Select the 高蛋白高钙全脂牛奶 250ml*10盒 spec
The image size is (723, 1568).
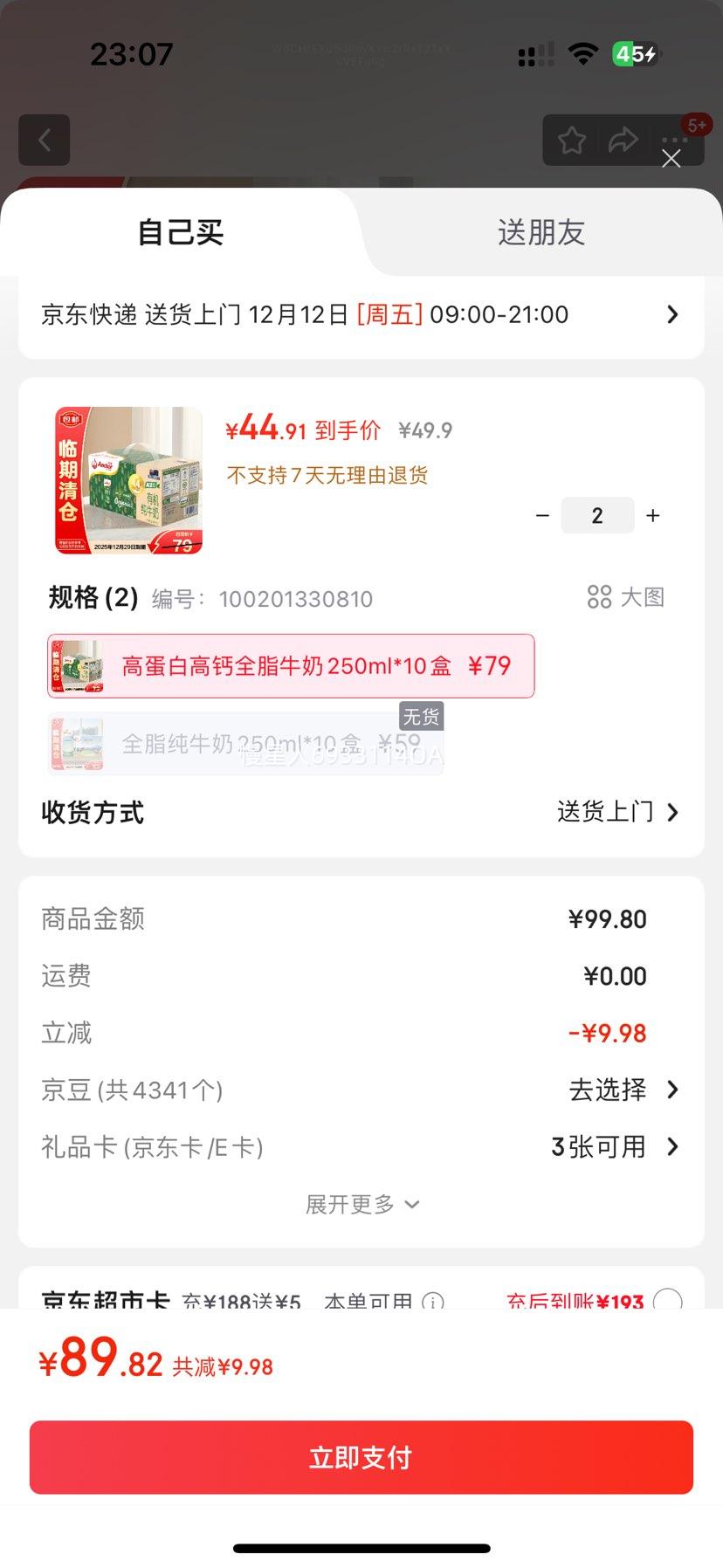pos(291,665)
